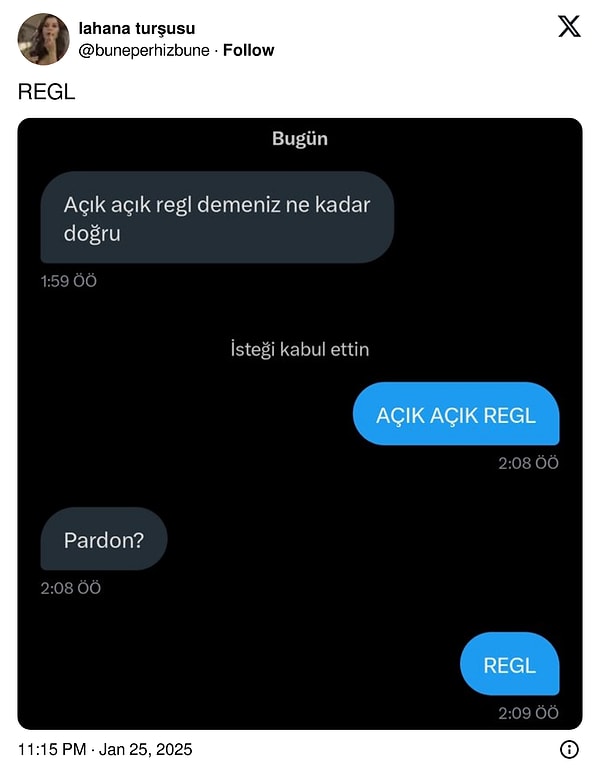Open the X logo link
Screen dimensions: 600x780
pos(569,27)
